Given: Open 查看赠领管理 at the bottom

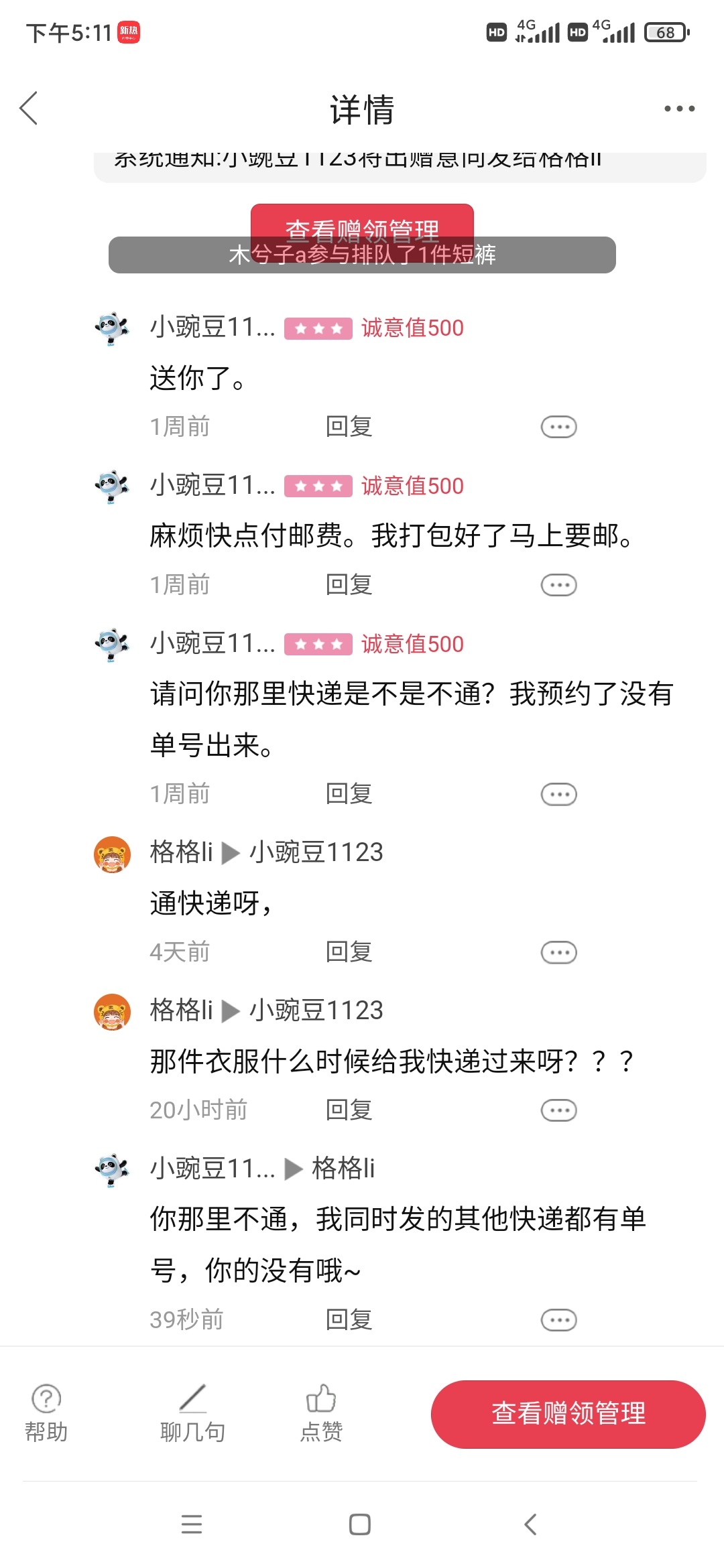Looking at the screenshot, I should tap(568, 1414).
